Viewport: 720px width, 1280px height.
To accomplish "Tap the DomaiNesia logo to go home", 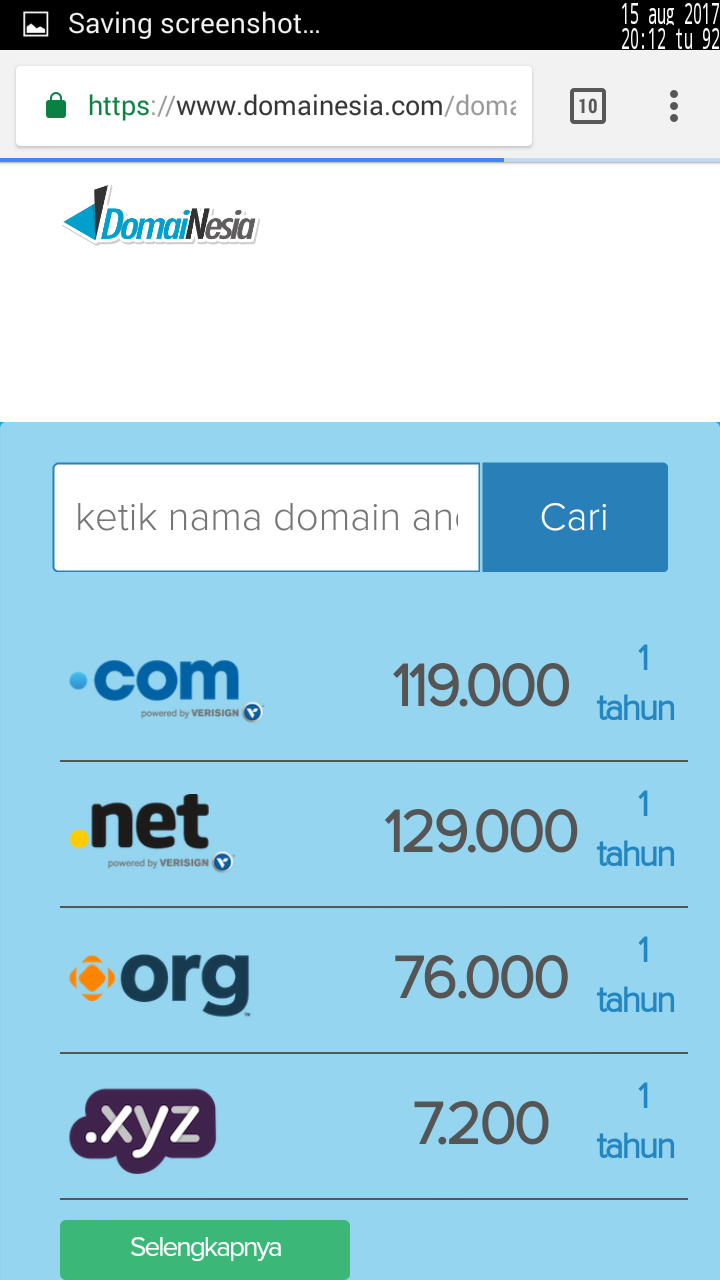I will tap(160, 215).
